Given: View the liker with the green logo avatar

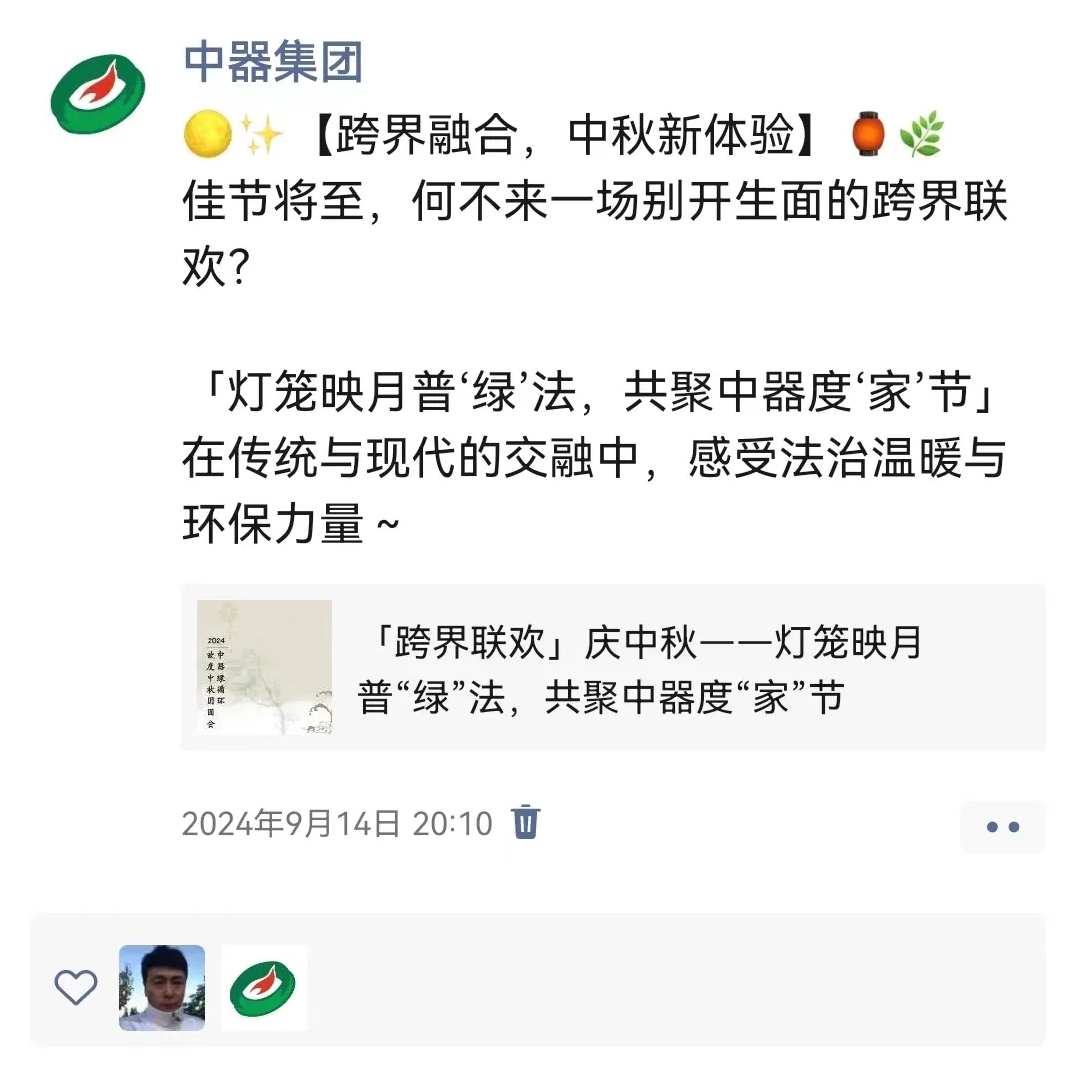Looking at the screenshot, I should point(263,987).
